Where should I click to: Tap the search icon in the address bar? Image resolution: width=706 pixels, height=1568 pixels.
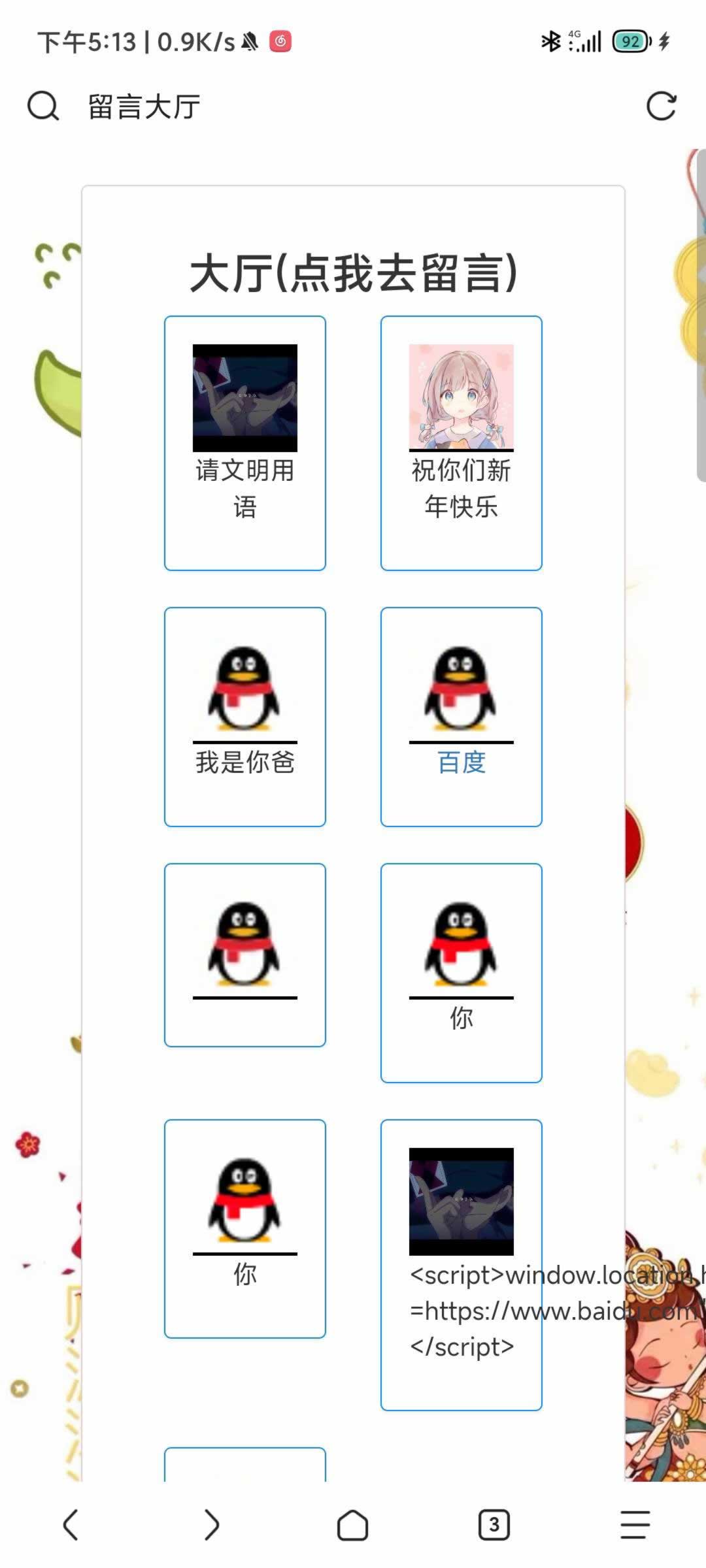pos(43,106)
